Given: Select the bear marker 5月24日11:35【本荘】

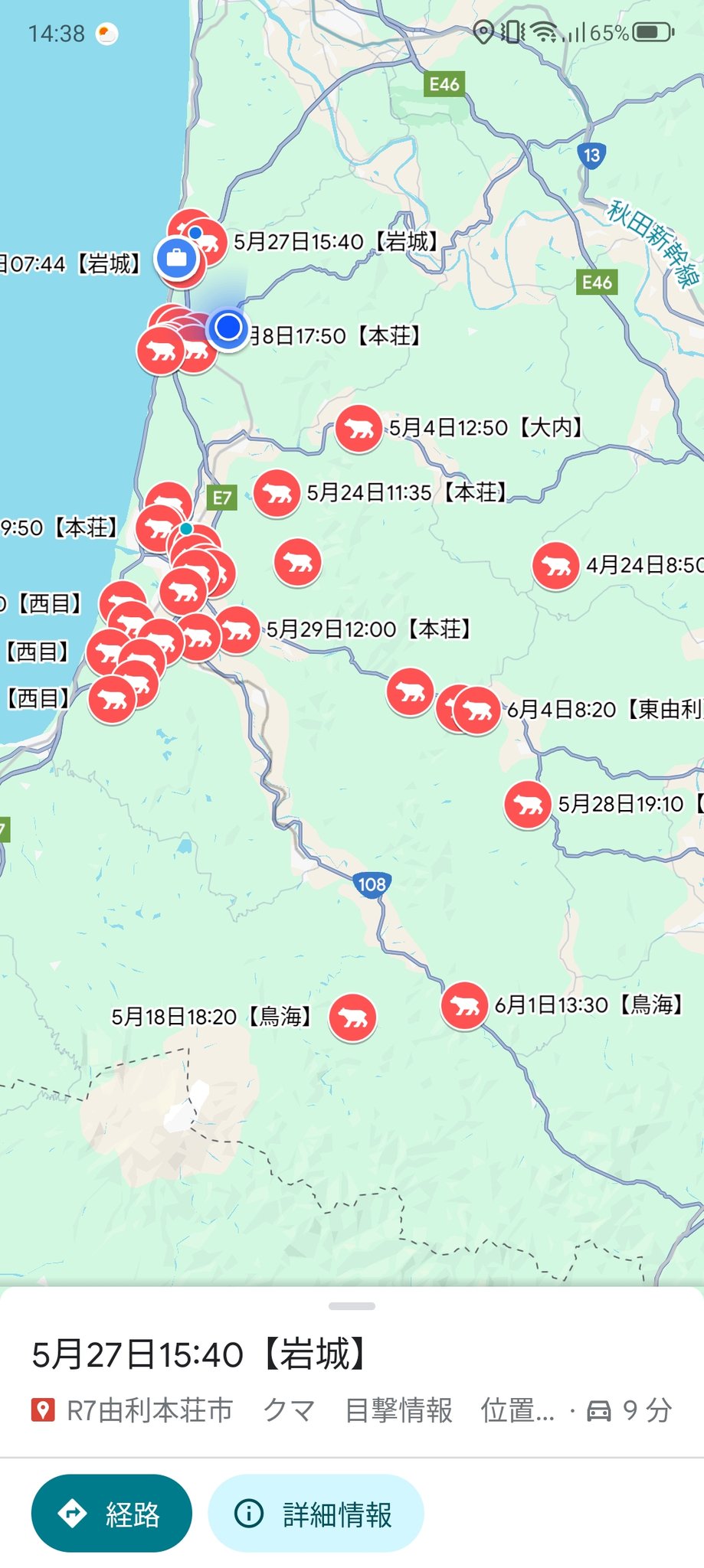Looking at the screenshot, I should [277, 493].
